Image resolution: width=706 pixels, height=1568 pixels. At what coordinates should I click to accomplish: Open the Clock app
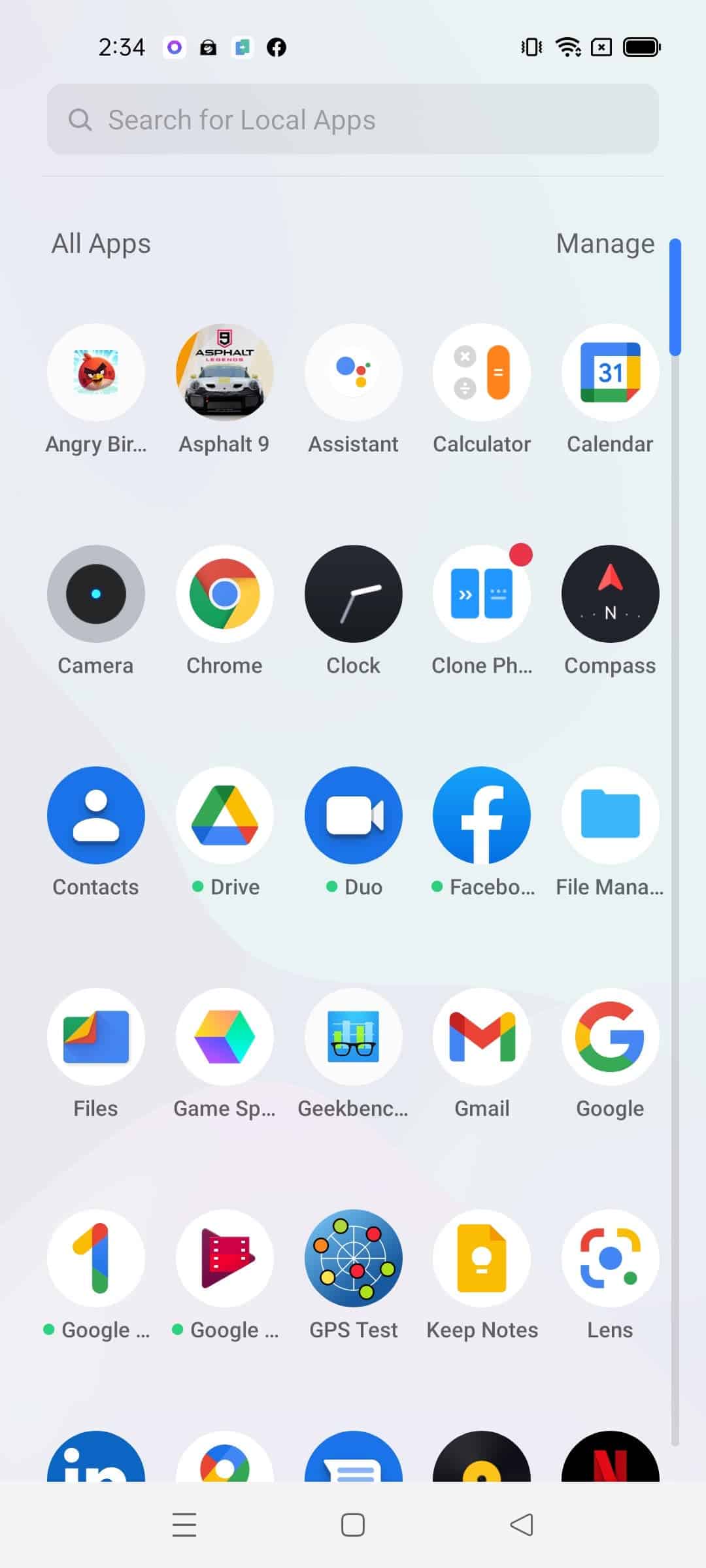(354, 594)
